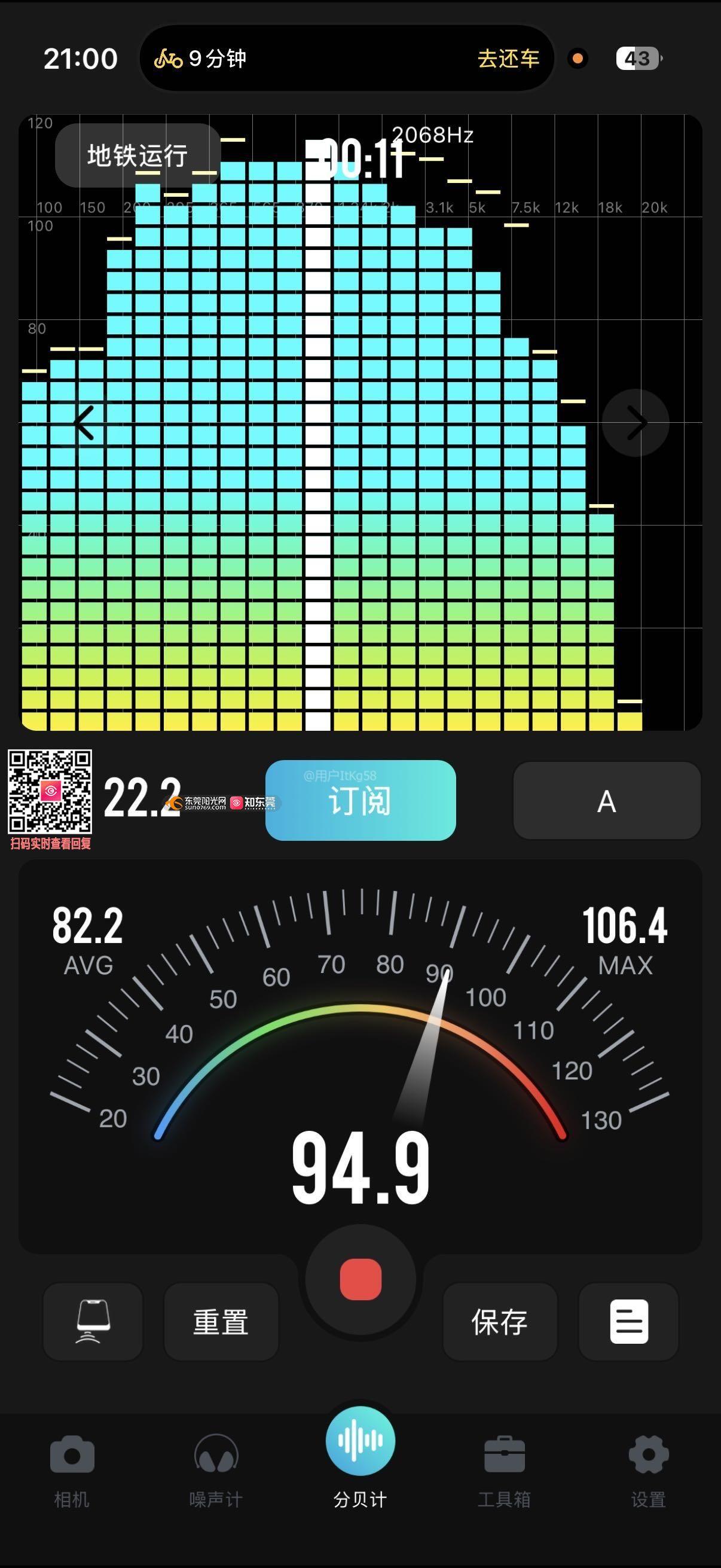The height and width of the screenshot is (1568, 721).
Task: Open the screen mirroring icon
Action: [x=93, y=1322]
